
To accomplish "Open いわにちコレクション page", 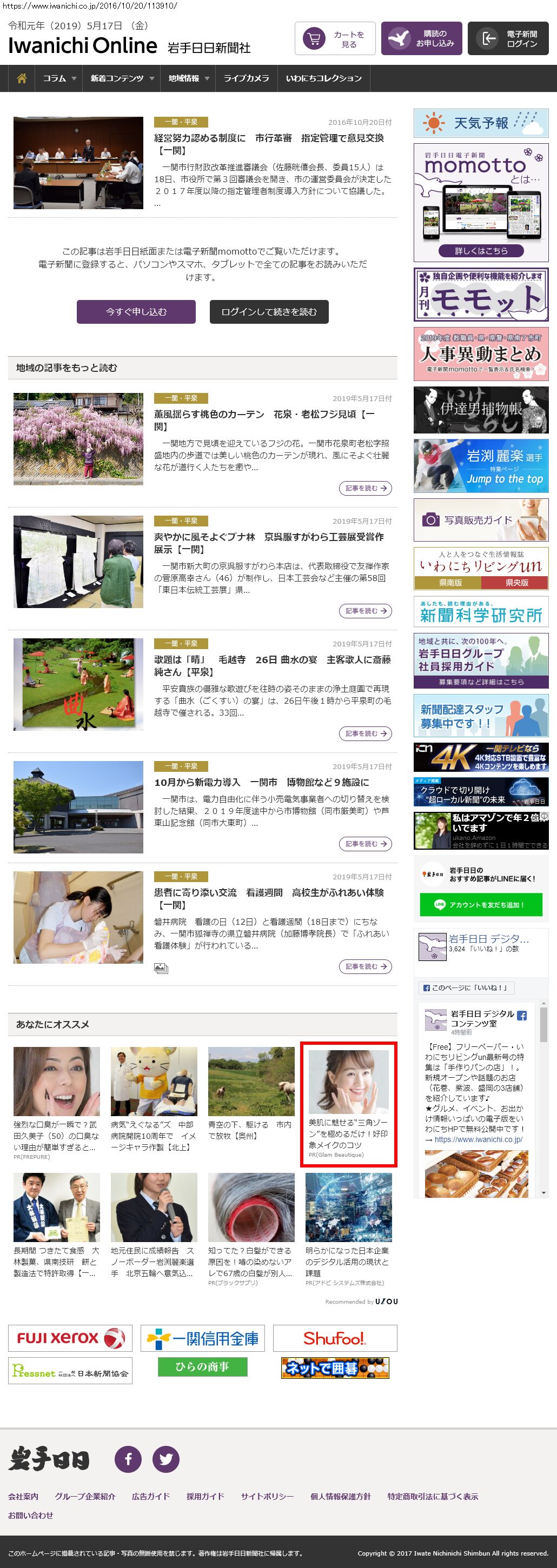I will point(323,78).
